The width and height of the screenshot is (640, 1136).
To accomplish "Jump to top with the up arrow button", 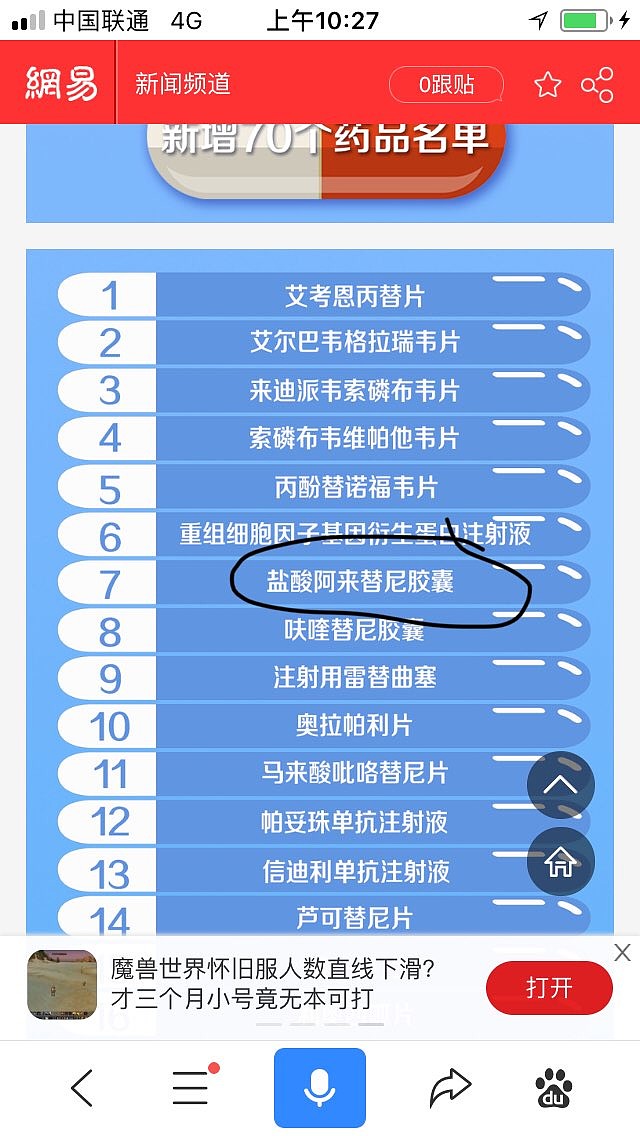I will (x=560, y=785).
